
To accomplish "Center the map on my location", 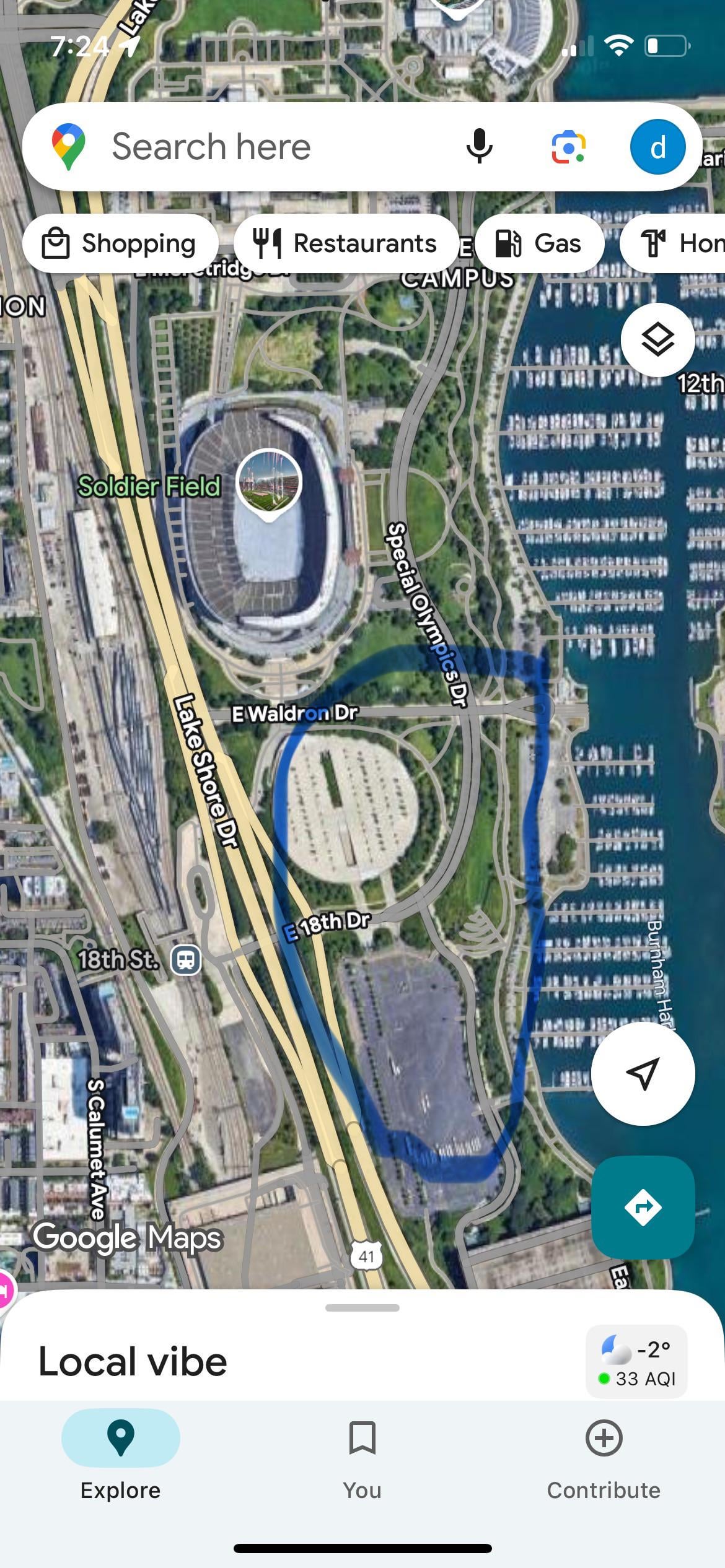I will [643, 1073].
